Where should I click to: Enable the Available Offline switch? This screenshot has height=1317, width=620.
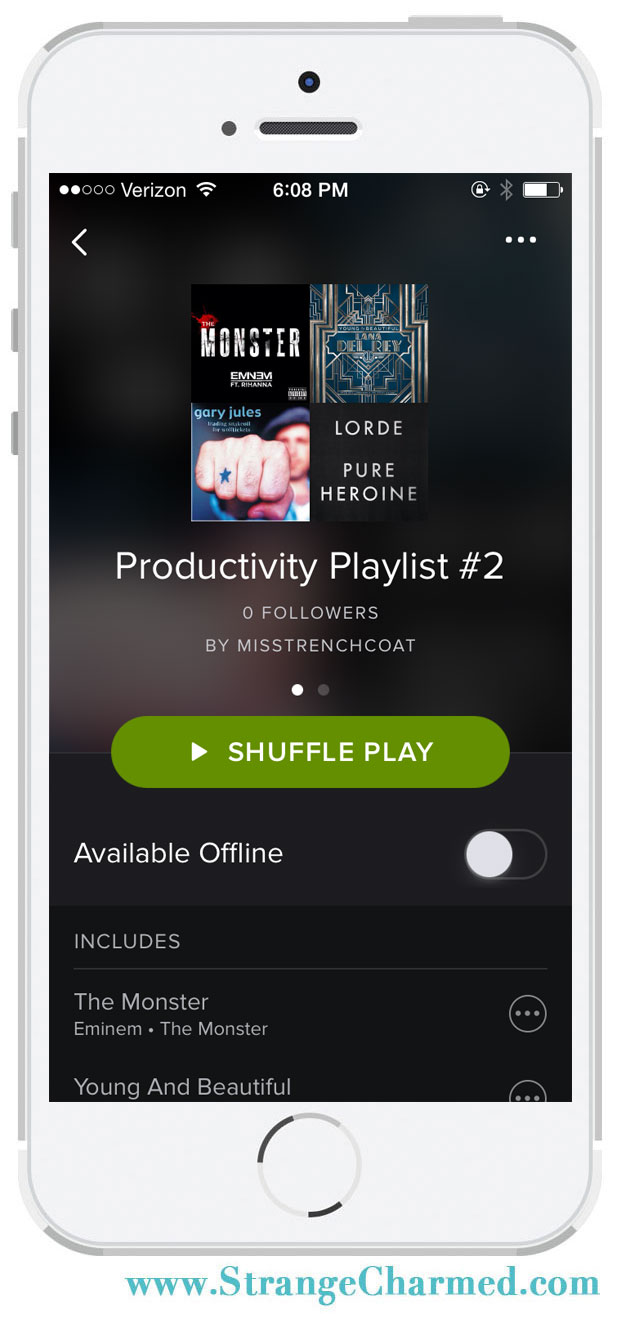tap(505, 855)
